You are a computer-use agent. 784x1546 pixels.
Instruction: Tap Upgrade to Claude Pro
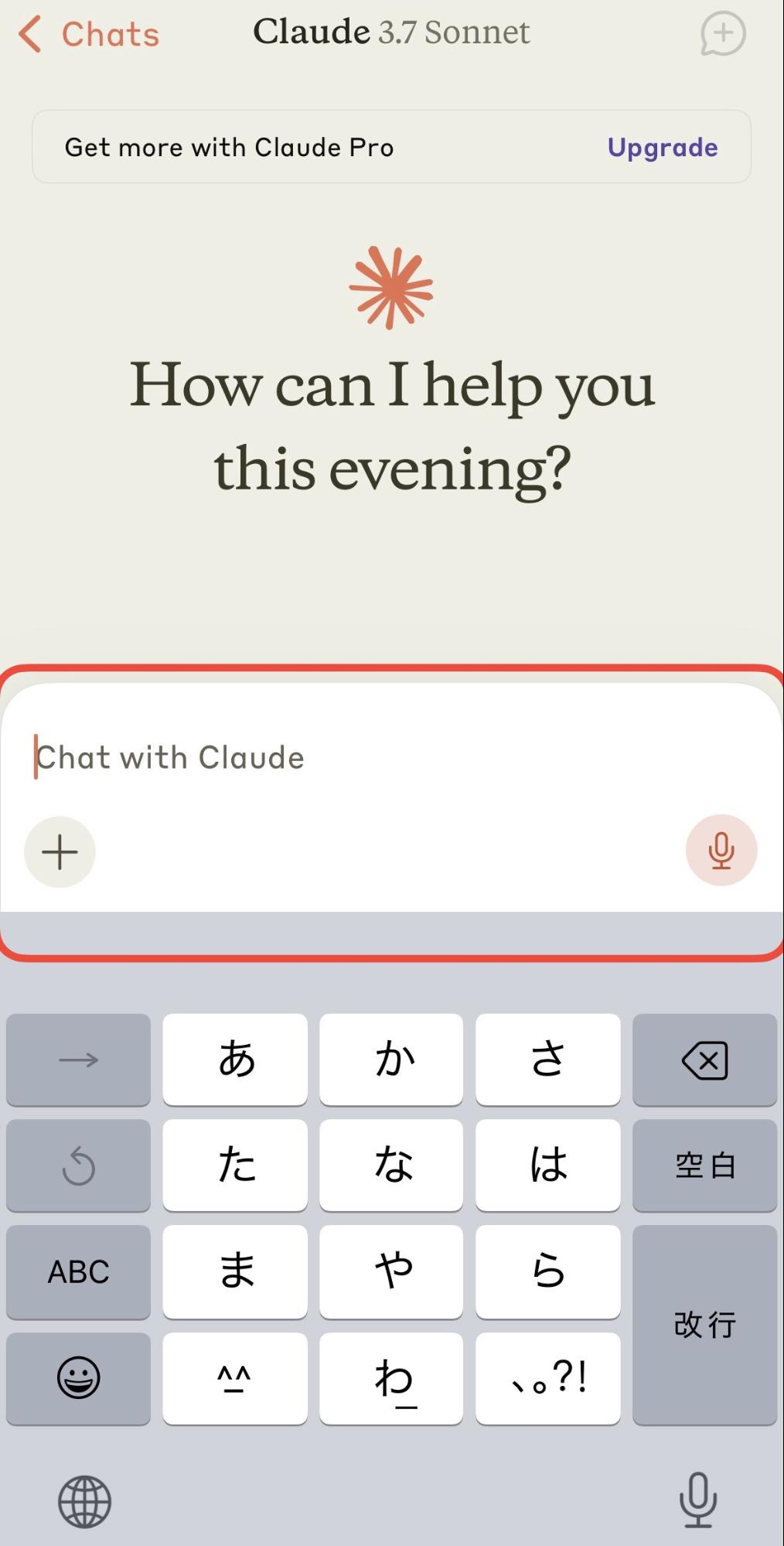662,147
